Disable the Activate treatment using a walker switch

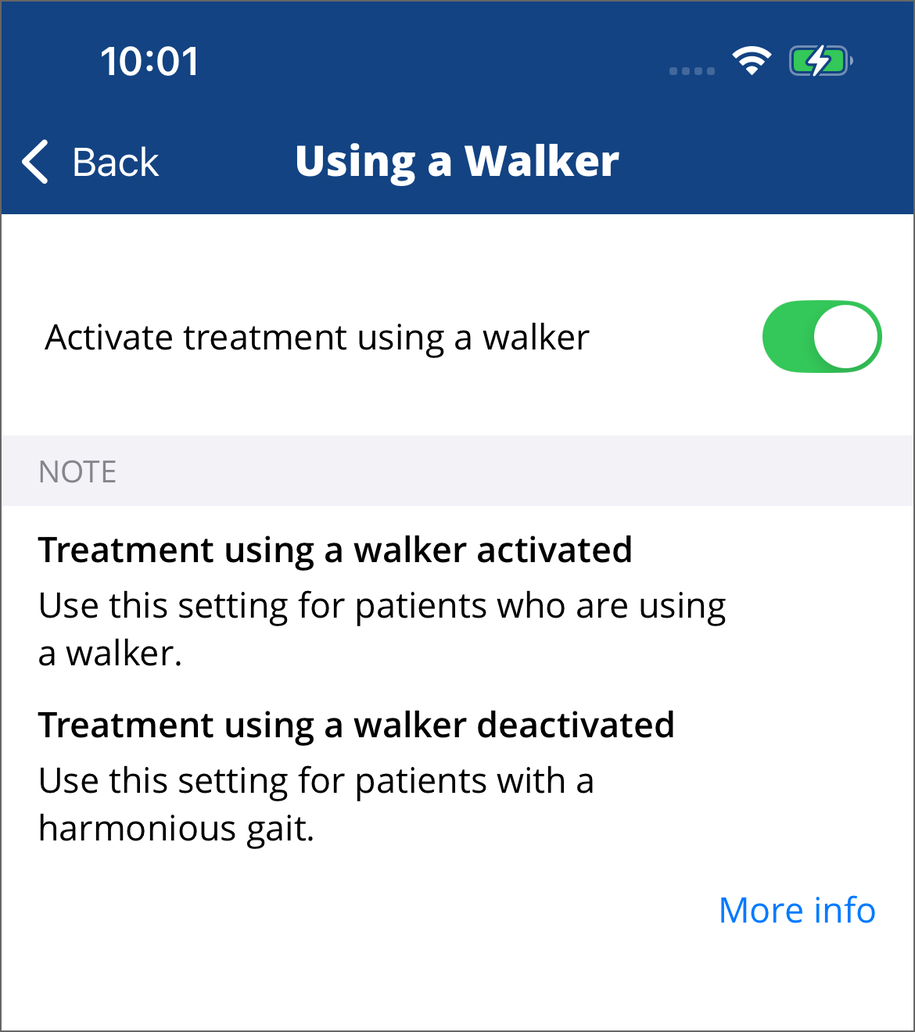coord(821,336)
